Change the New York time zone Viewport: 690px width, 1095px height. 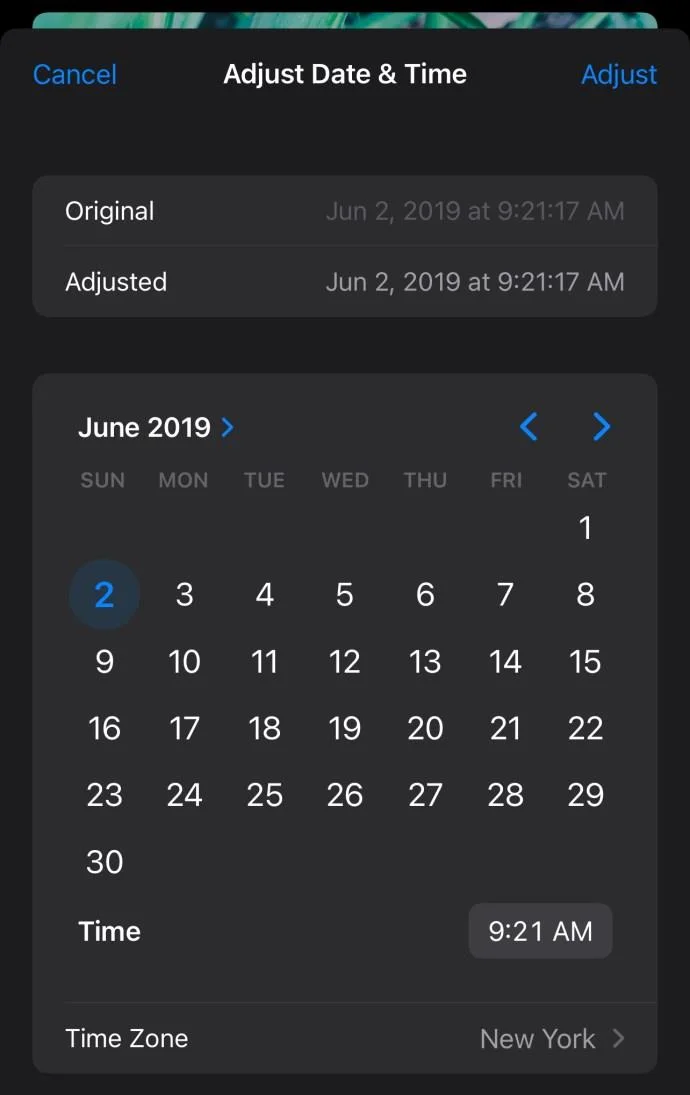551,1039
